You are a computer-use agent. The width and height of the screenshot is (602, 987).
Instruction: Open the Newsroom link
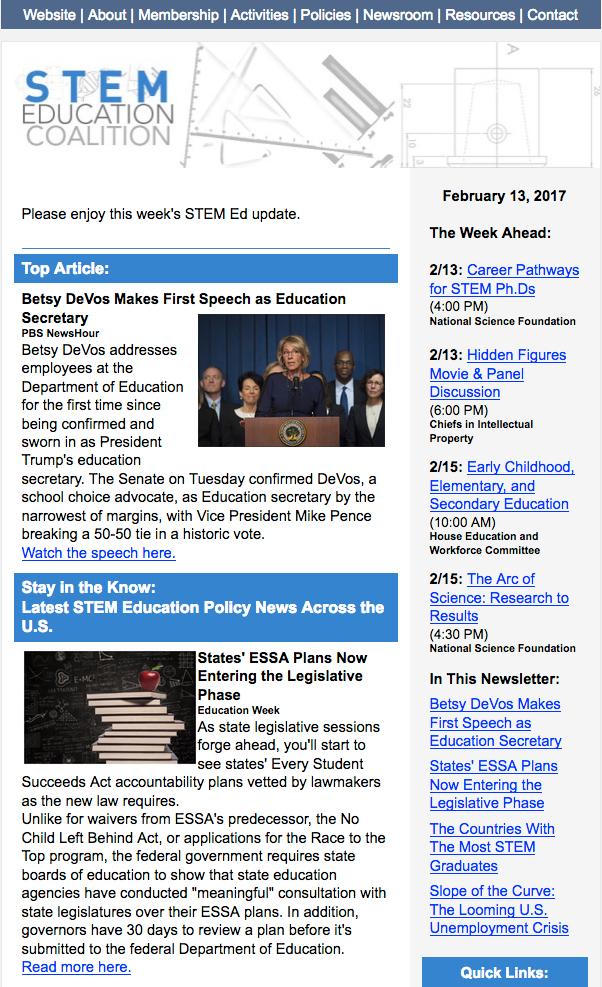398,15
